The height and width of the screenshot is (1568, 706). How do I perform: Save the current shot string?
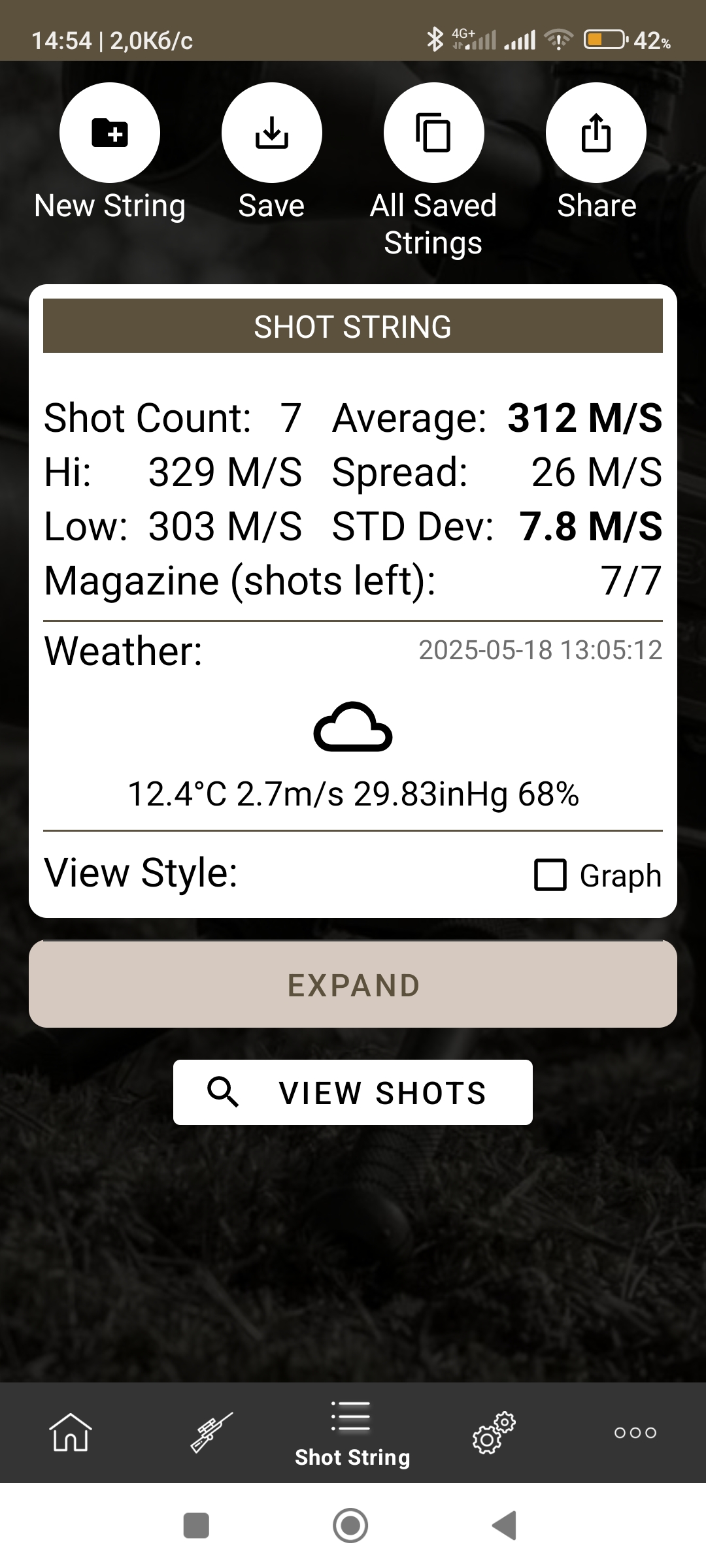pos(271,133)
